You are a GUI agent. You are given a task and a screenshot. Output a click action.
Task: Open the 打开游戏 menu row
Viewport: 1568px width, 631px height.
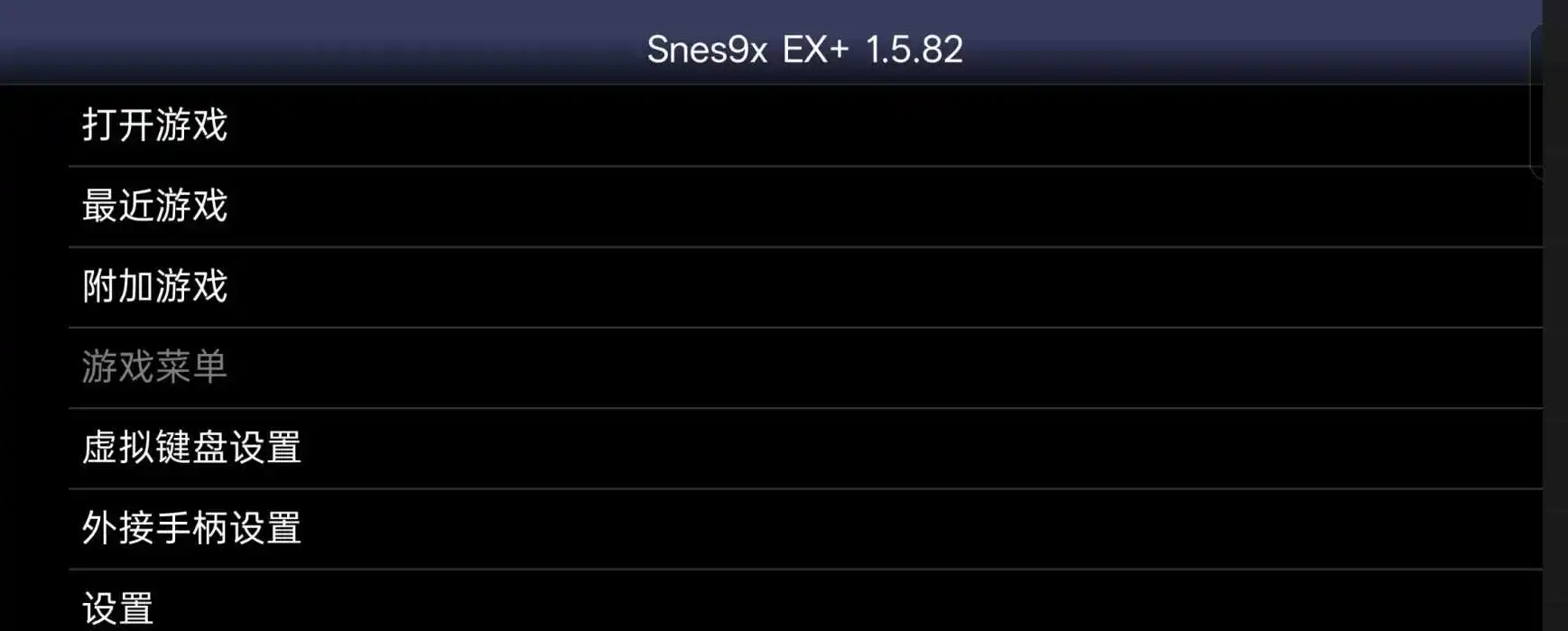point(155,125)
